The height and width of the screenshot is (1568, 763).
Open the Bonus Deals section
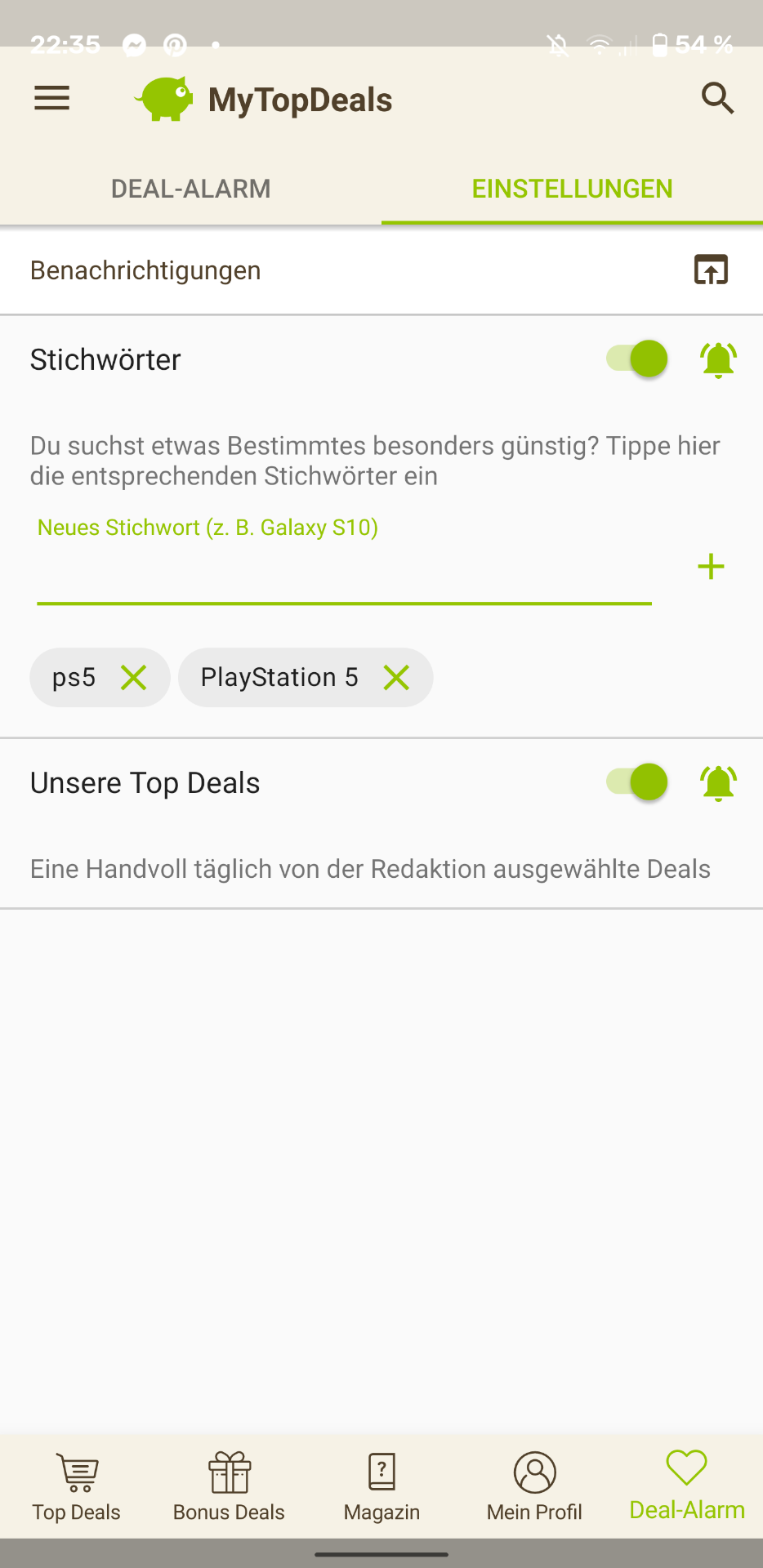coord(229,1487)
